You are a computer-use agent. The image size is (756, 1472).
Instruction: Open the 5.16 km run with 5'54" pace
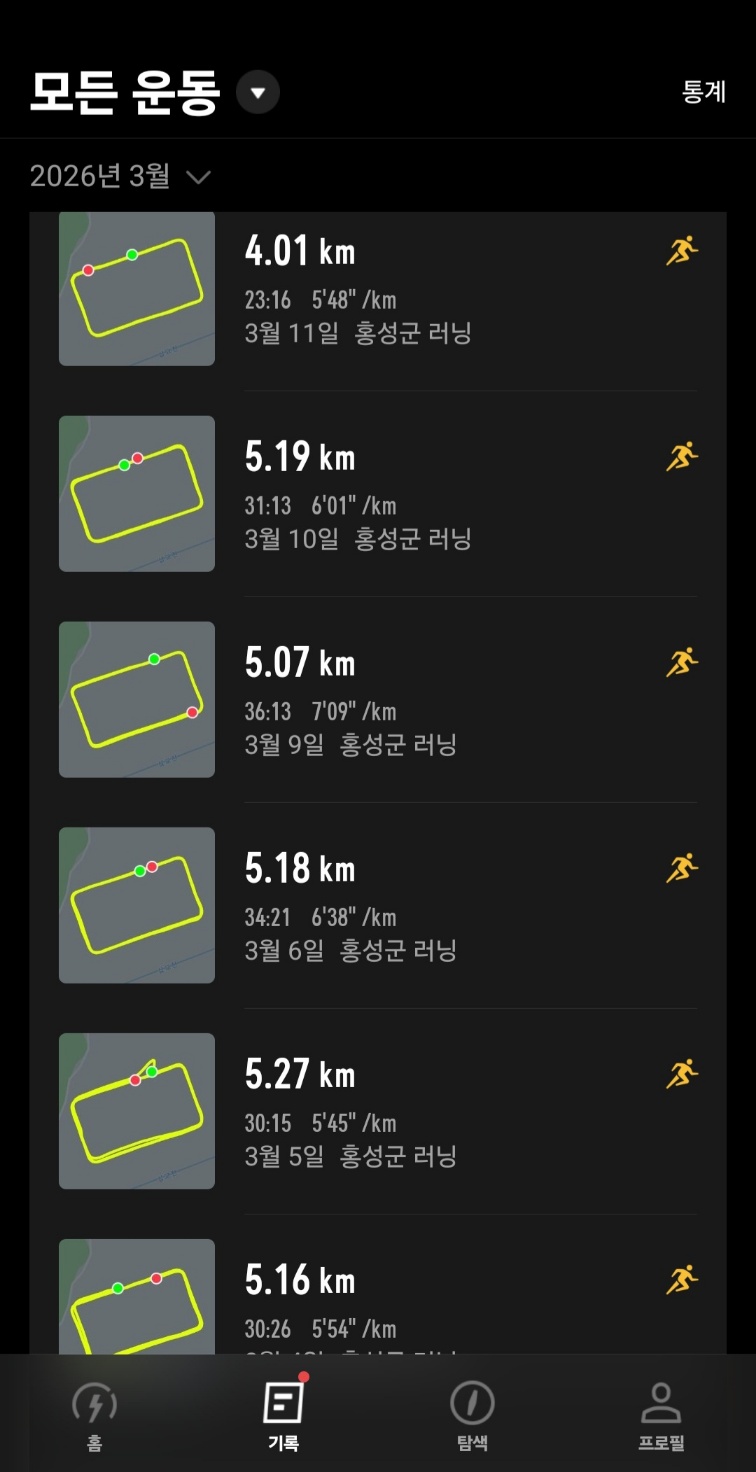378,1286
